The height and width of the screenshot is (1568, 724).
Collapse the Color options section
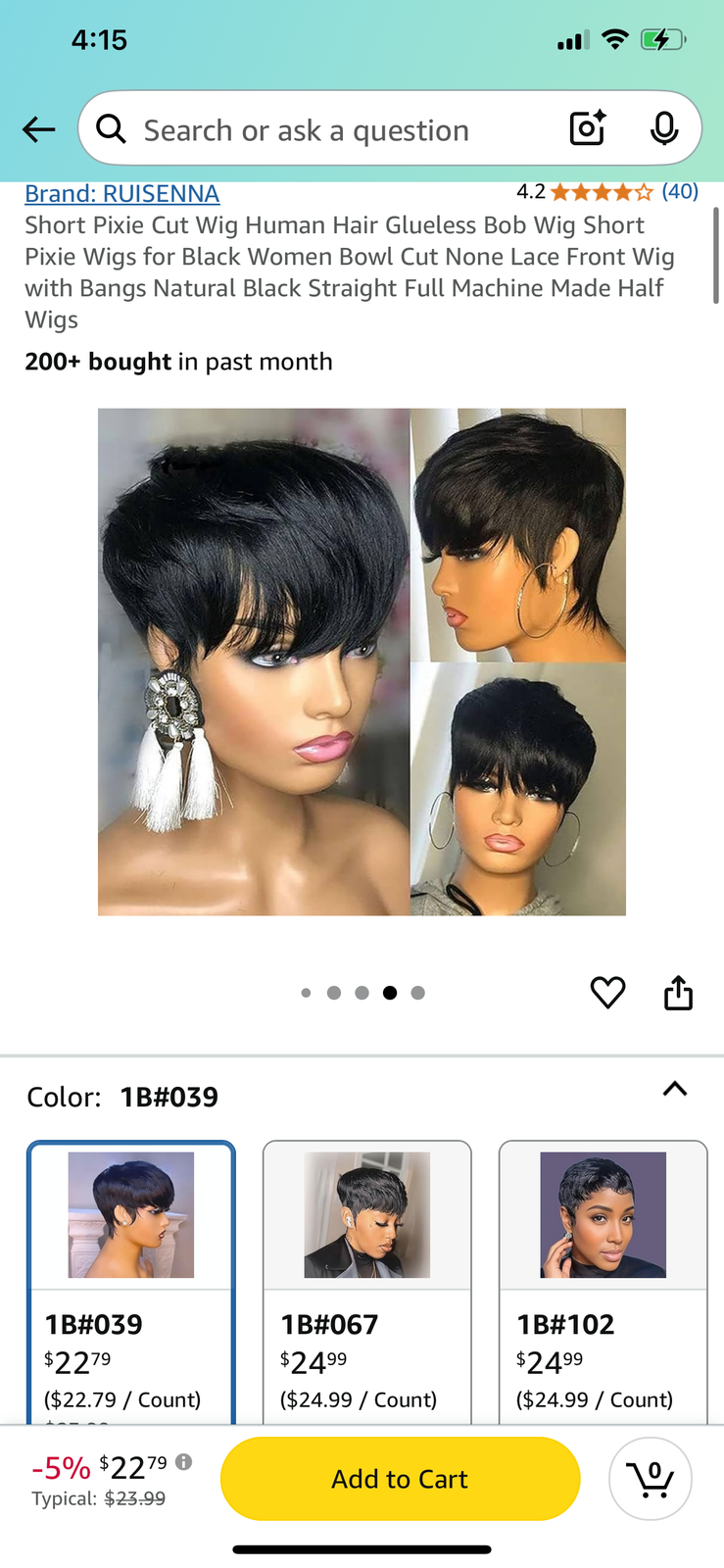[675, 1089]
